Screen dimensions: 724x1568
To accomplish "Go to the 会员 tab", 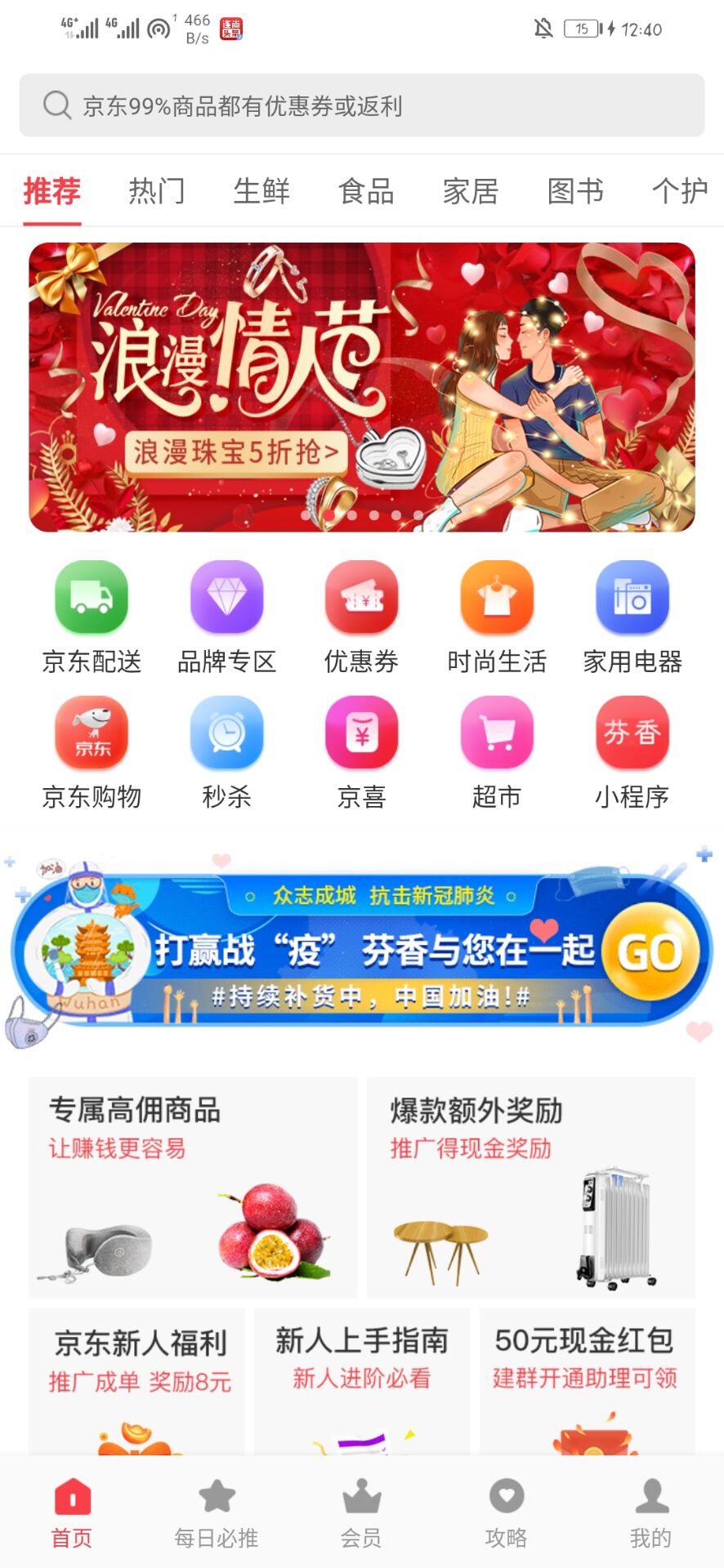I will click(361, 1513).
